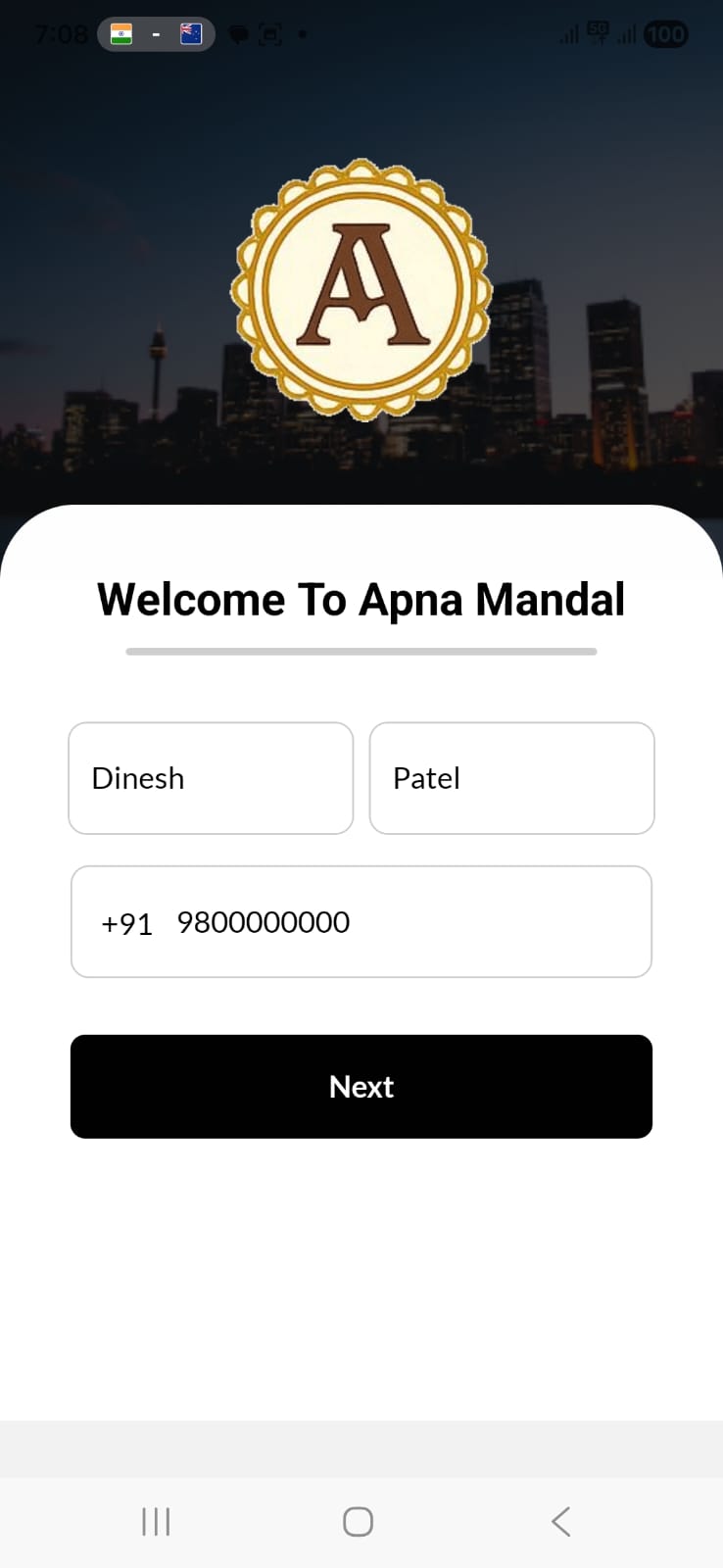Select the last name field containing Patel
The width and height of the screenshot is (723, 1568).
(510, 778)
